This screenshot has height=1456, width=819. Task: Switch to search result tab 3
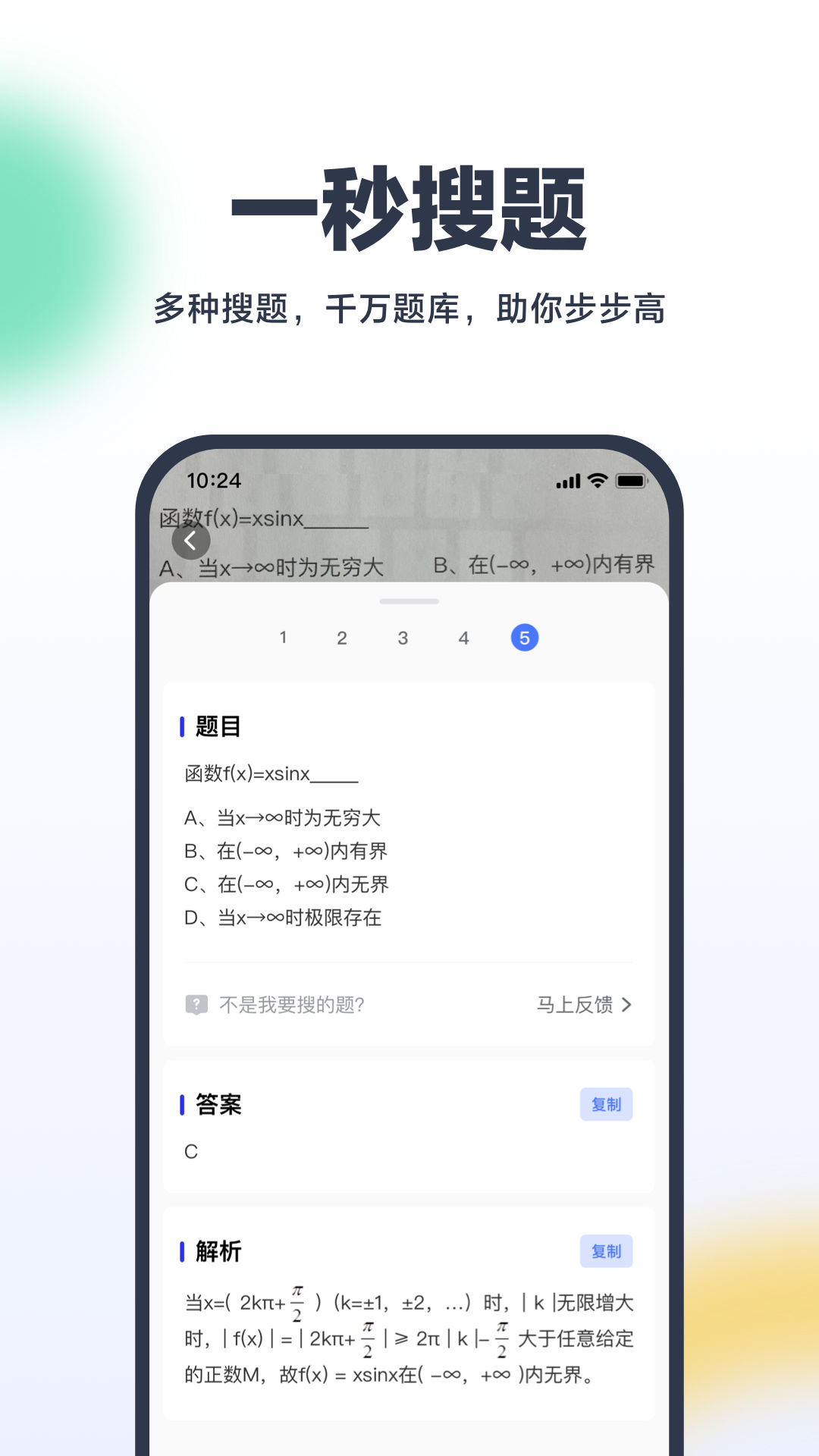(x=403, y=638)
